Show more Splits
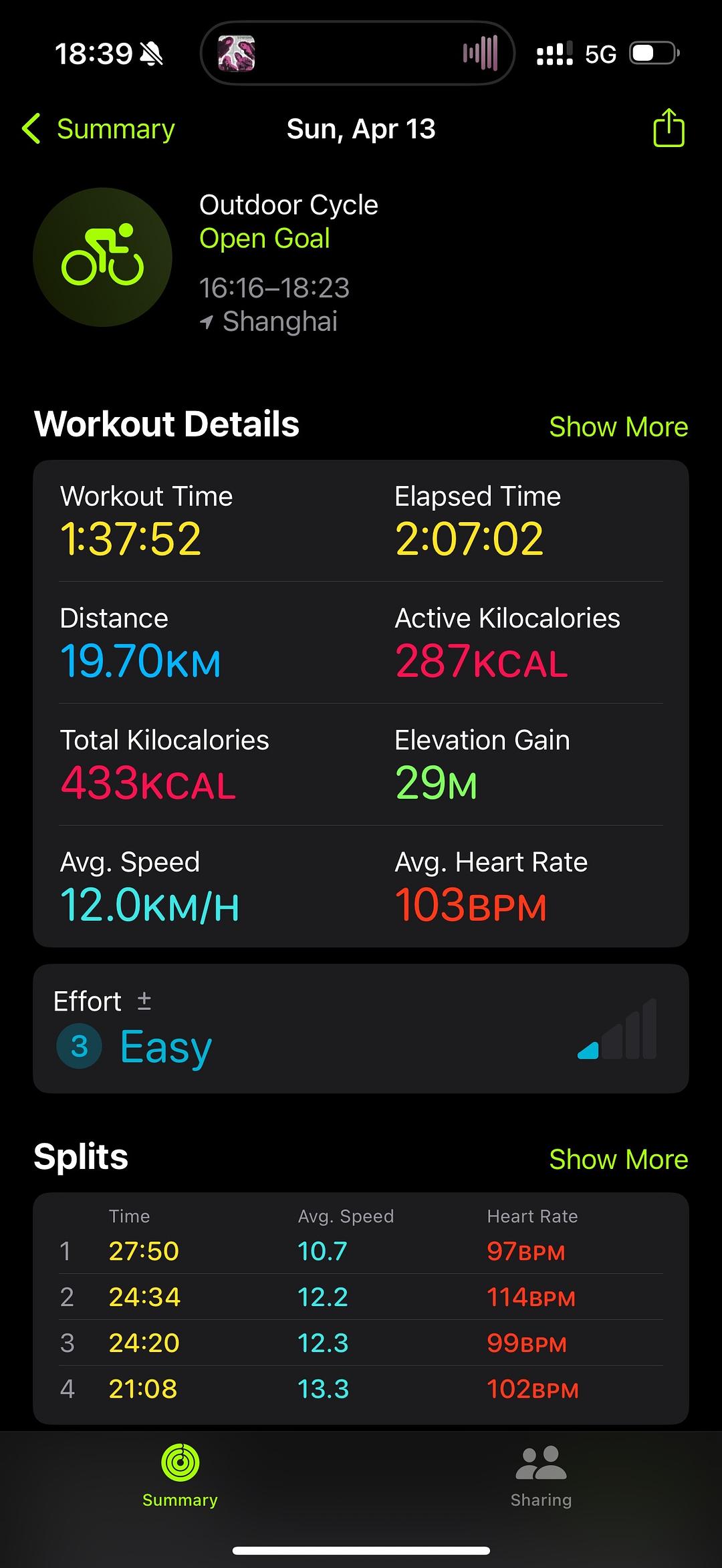Screen dimensions: 722x1568 (618, 1160)
